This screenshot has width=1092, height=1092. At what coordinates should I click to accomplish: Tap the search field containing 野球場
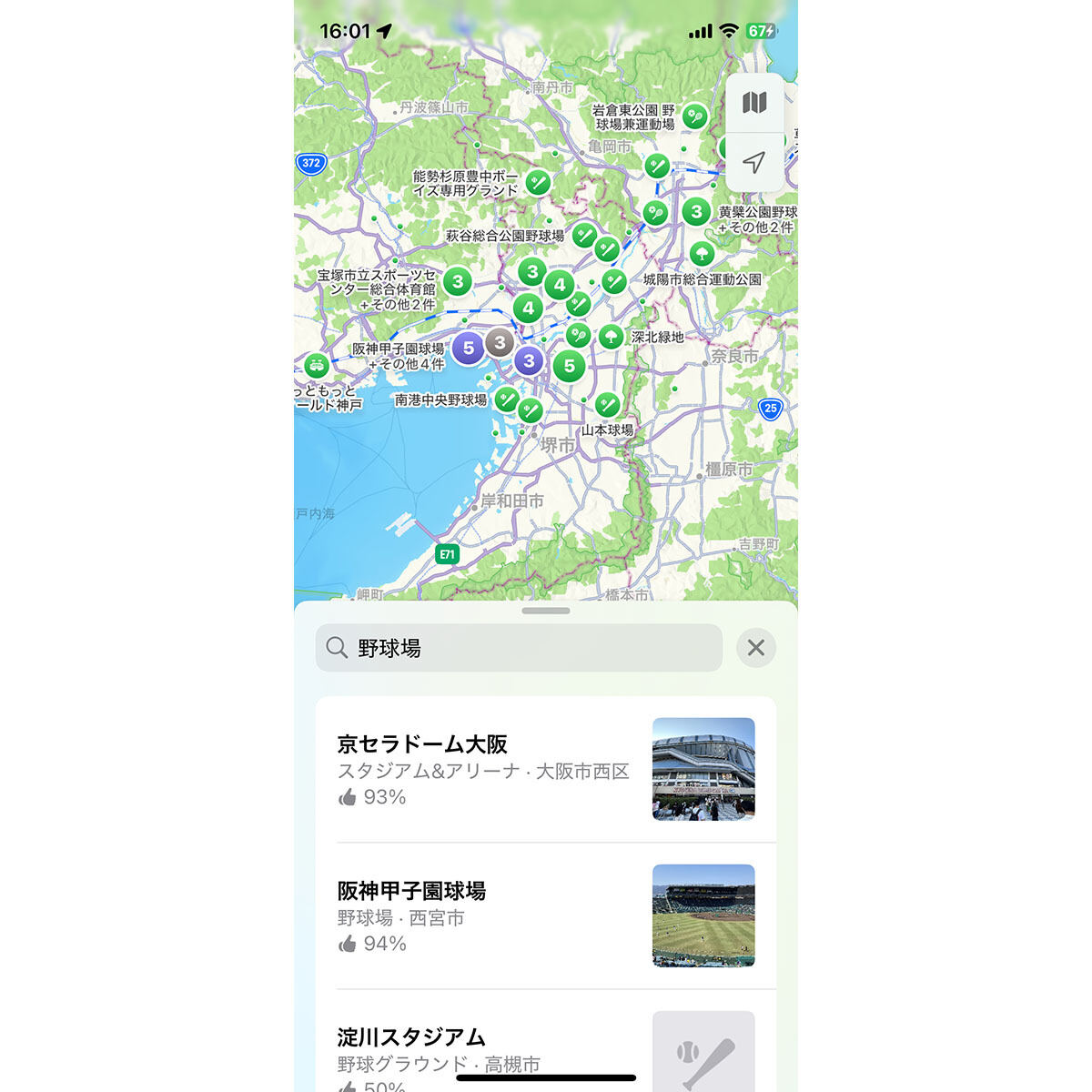(519, 648)
